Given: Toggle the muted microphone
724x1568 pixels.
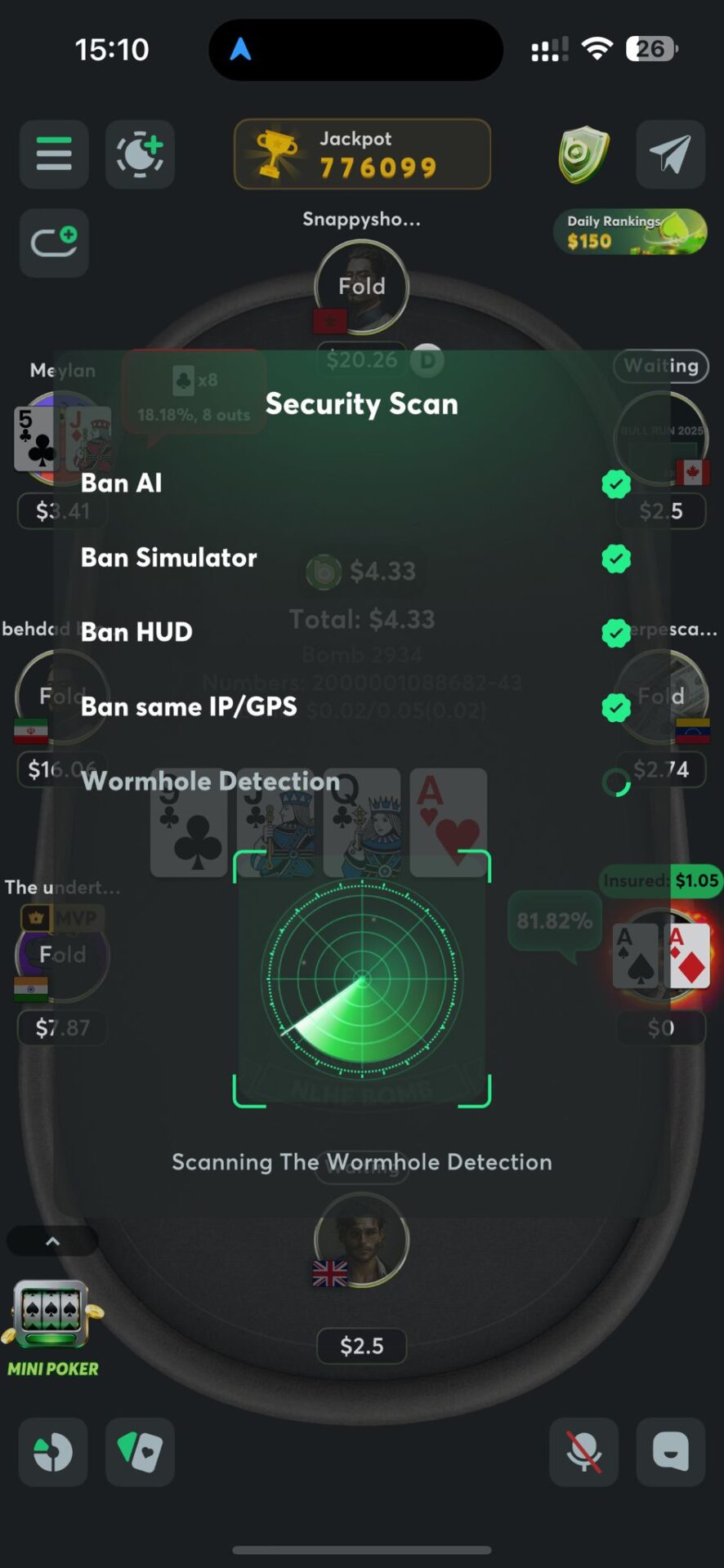Looking at the screenshot, I should [x=583, y=1452].
